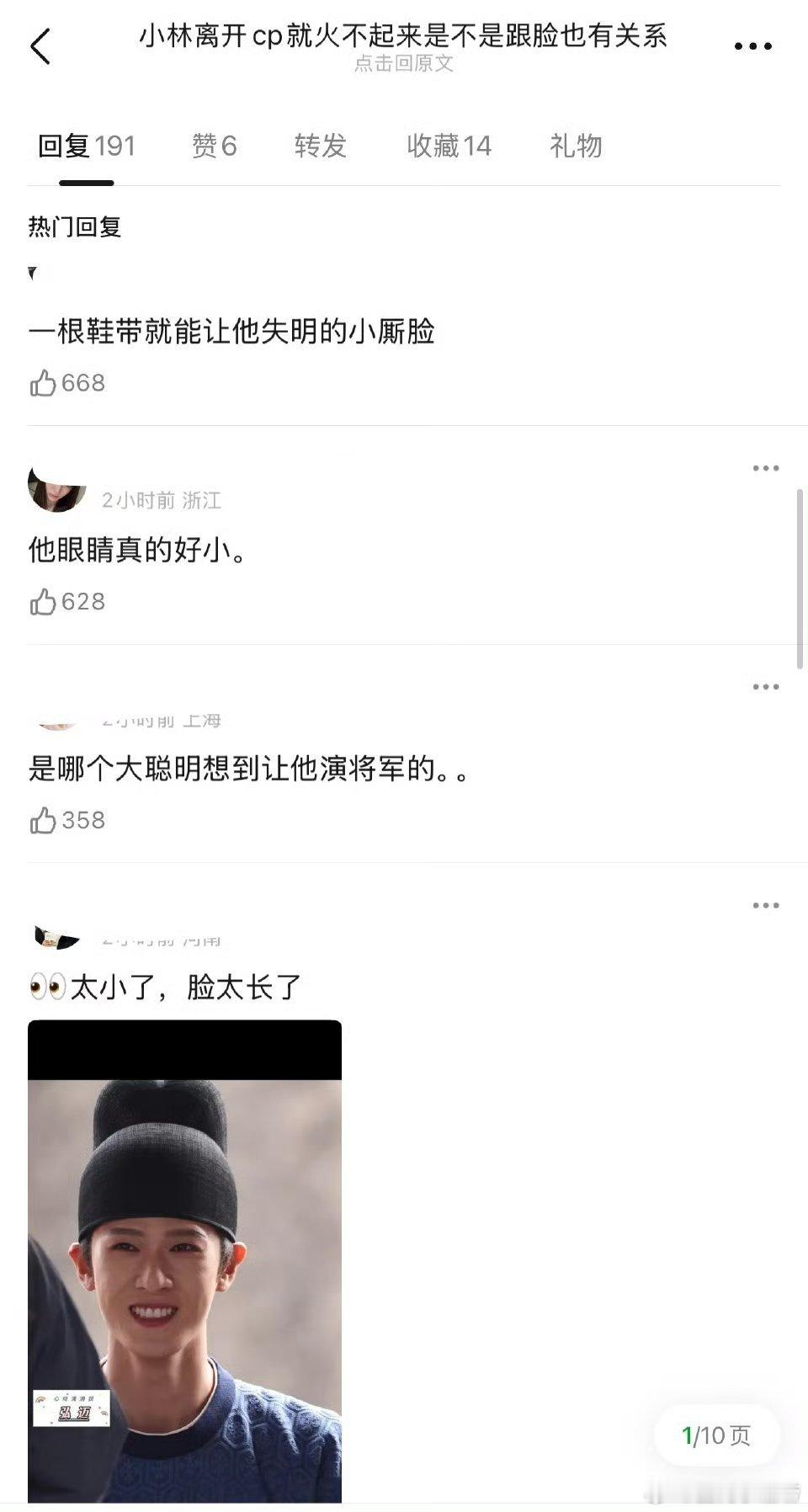Open the attached photo of the man in black hat
This screenshot has height=1512, width=808.
[187, 1263]
